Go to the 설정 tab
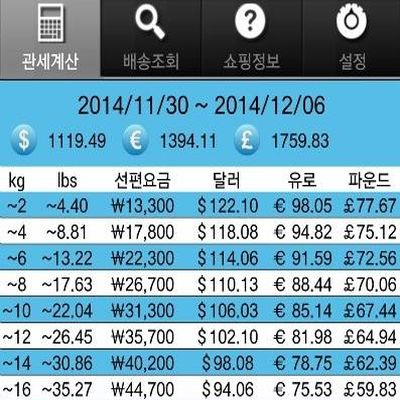 pos(351,38)
